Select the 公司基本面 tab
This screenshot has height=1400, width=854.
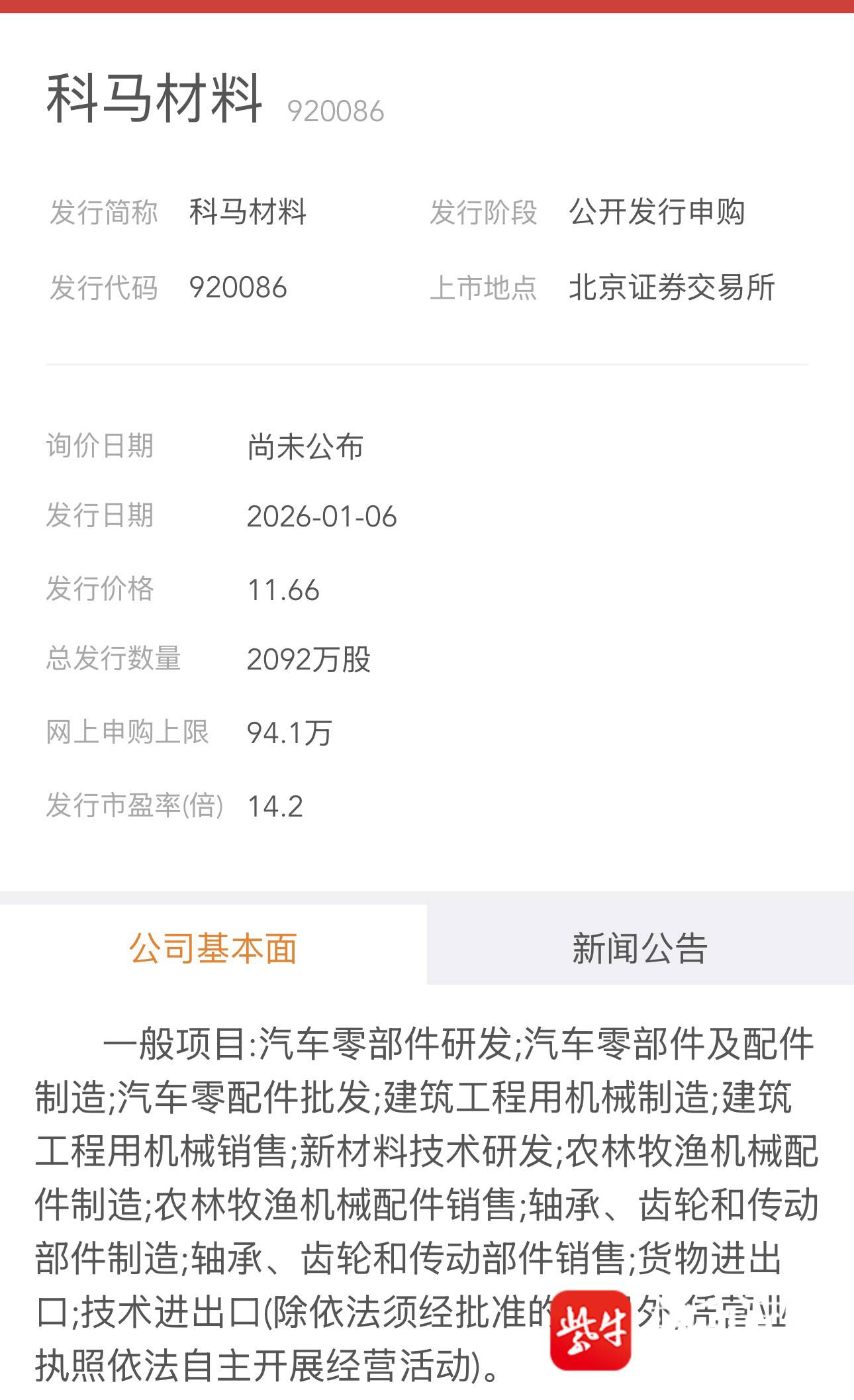pos(213,948)
